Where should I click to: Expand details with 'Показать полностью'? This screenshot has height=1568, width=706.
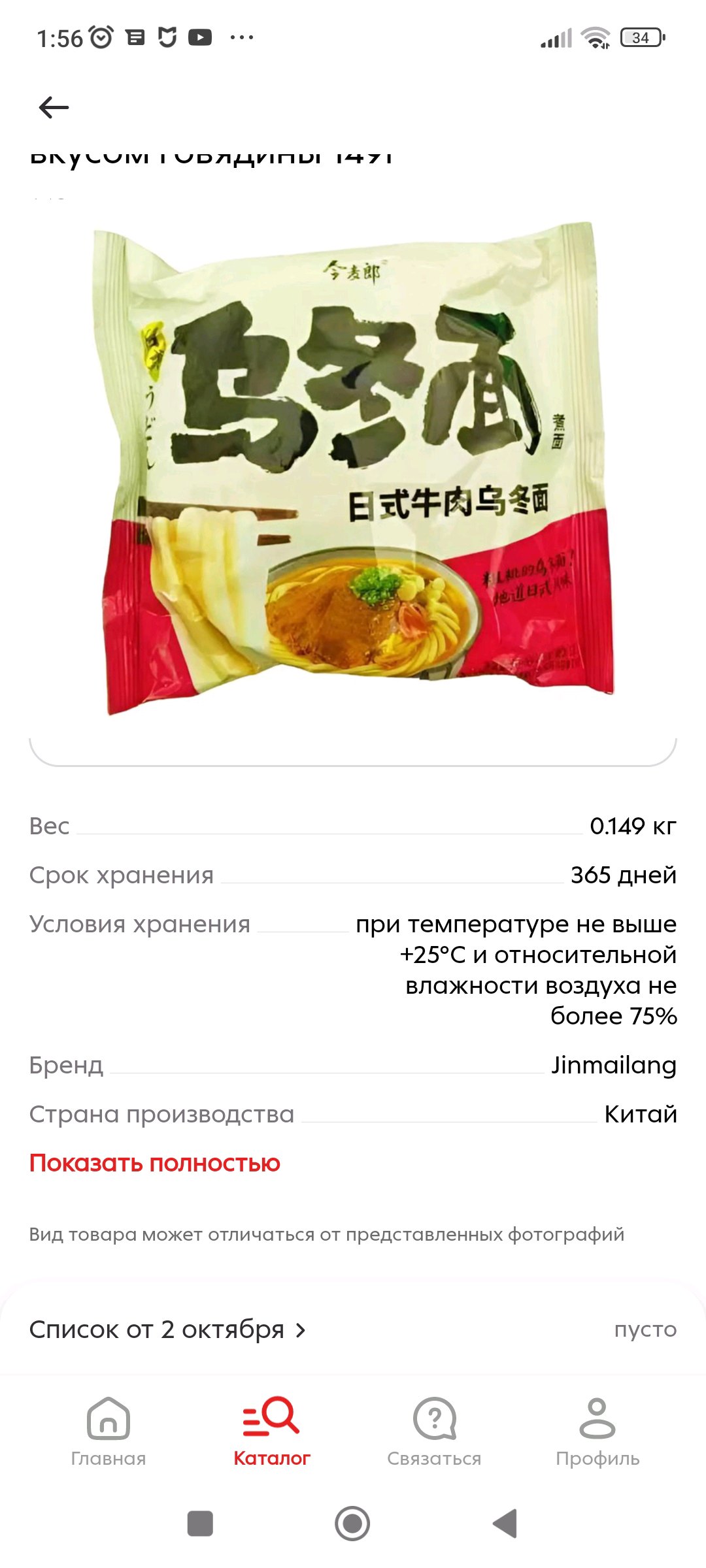[155, 1164]
